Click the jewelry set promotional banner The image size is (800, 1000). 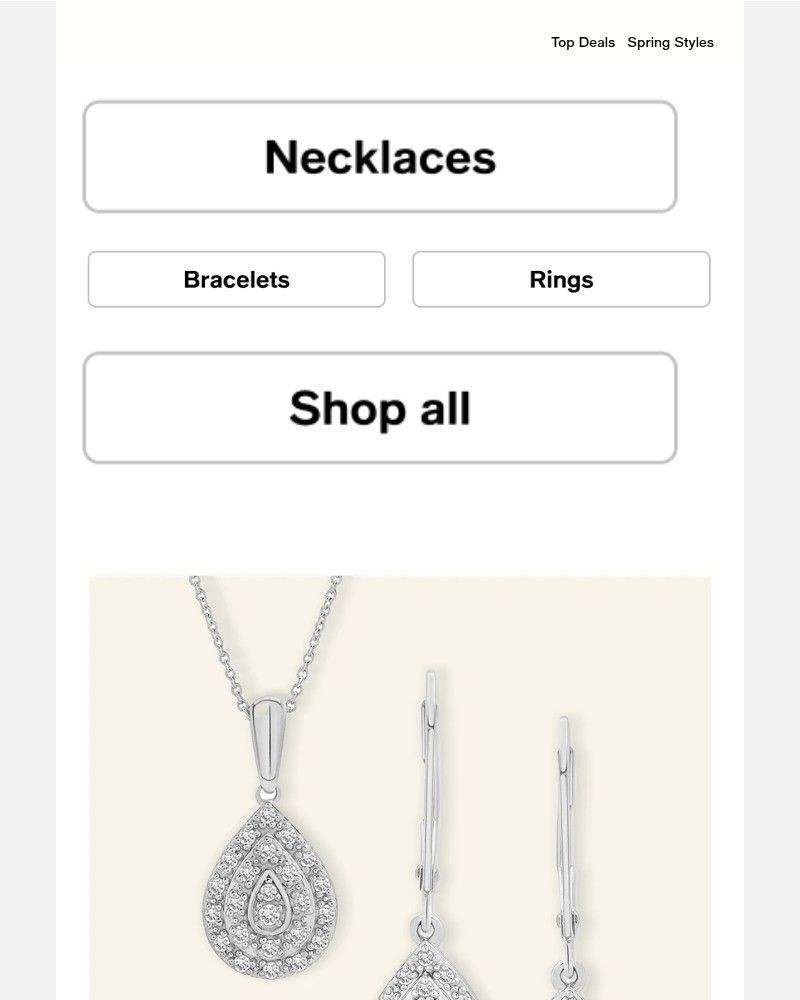tap(400, 785)
